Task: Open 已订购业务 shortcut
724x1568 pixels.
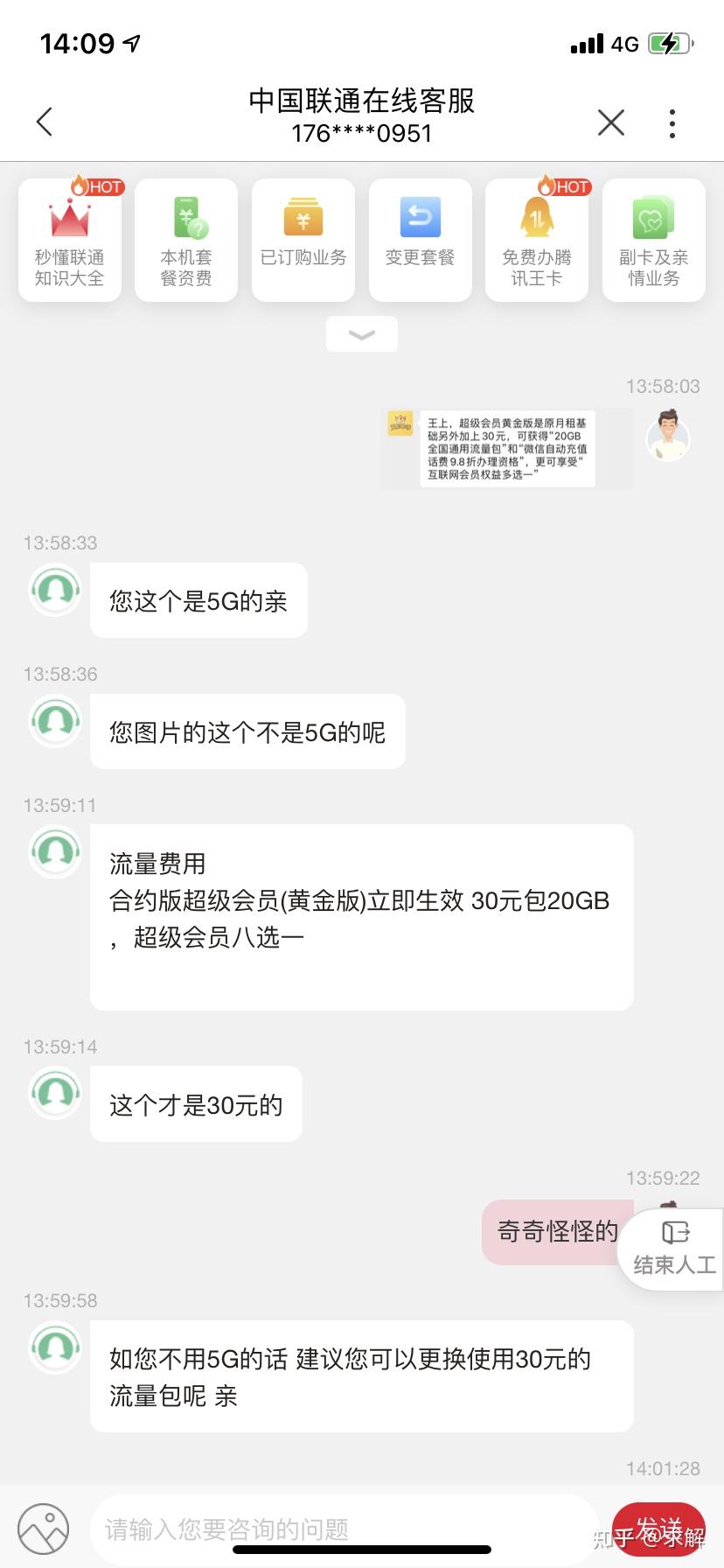Action: 303,241
